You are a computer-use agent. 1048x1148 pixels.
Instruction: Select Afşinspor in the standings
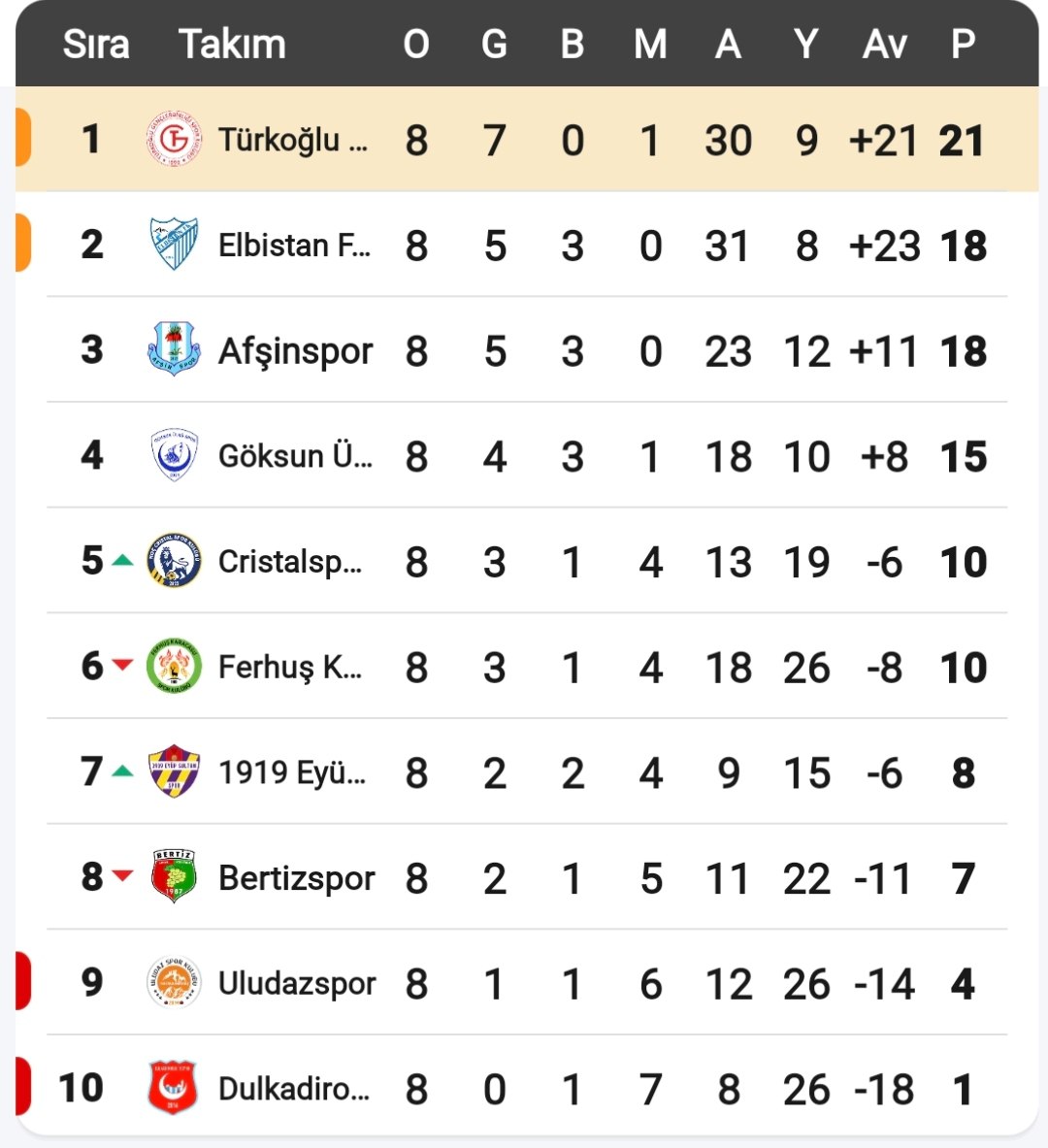pos(295,351)
